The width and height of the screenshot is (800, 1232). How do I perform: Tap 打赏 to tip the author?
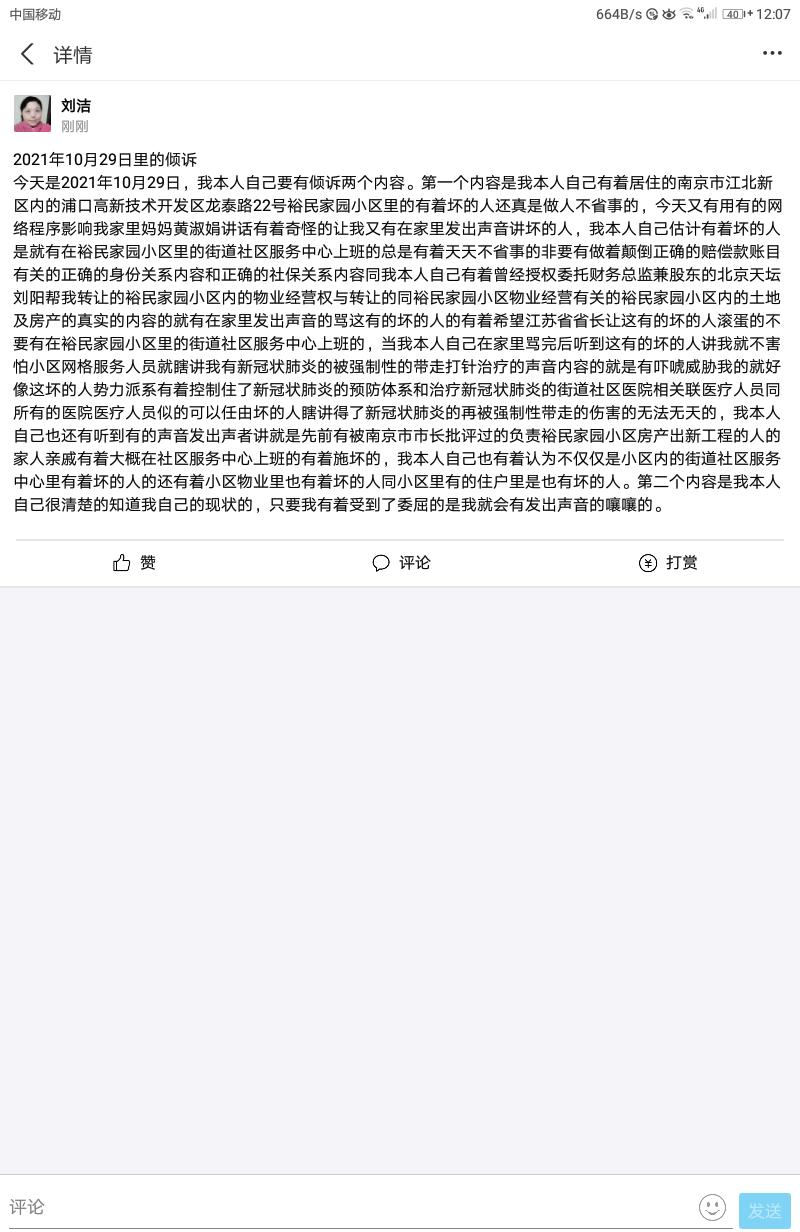[668, 563]
